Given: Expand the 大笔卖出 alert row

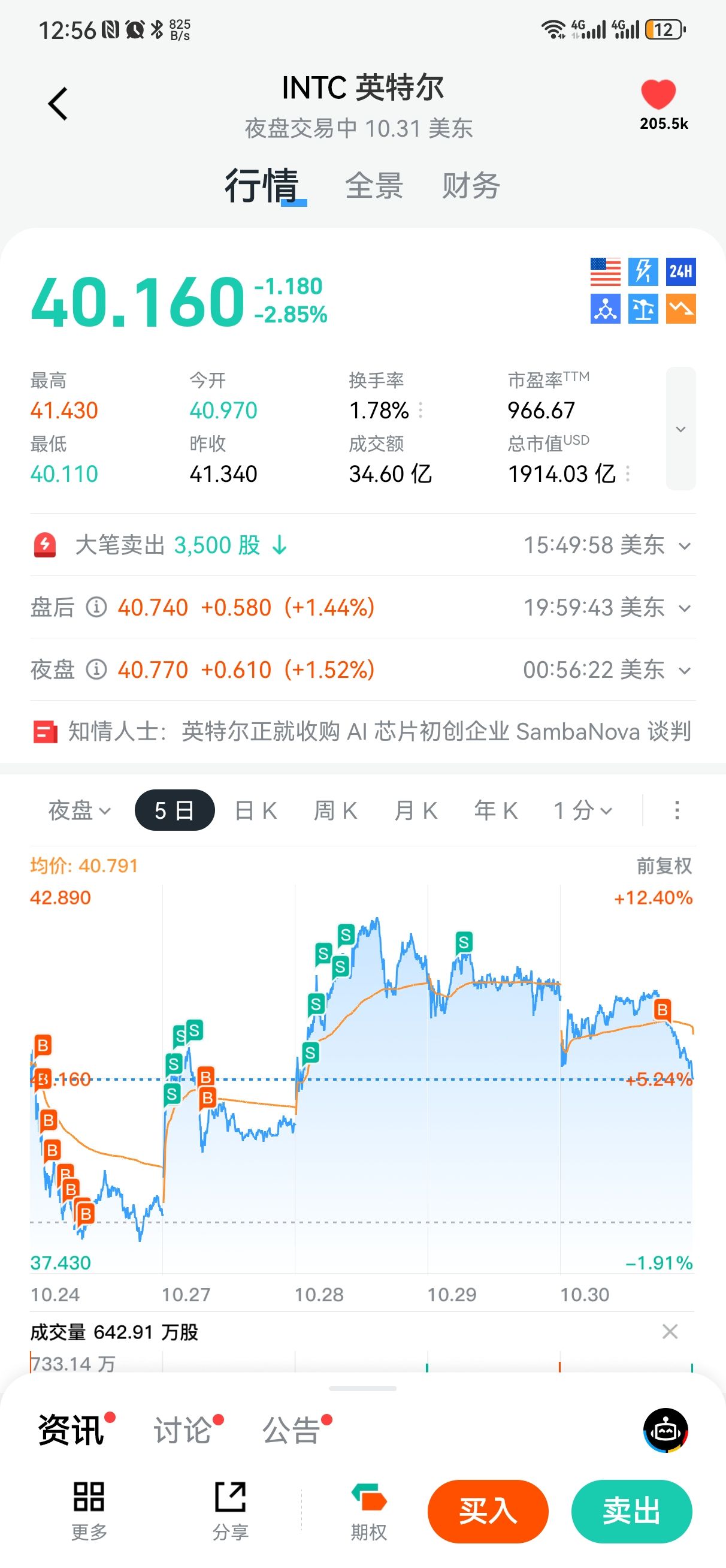Looking at the screenshot, I should coord(685,546).
